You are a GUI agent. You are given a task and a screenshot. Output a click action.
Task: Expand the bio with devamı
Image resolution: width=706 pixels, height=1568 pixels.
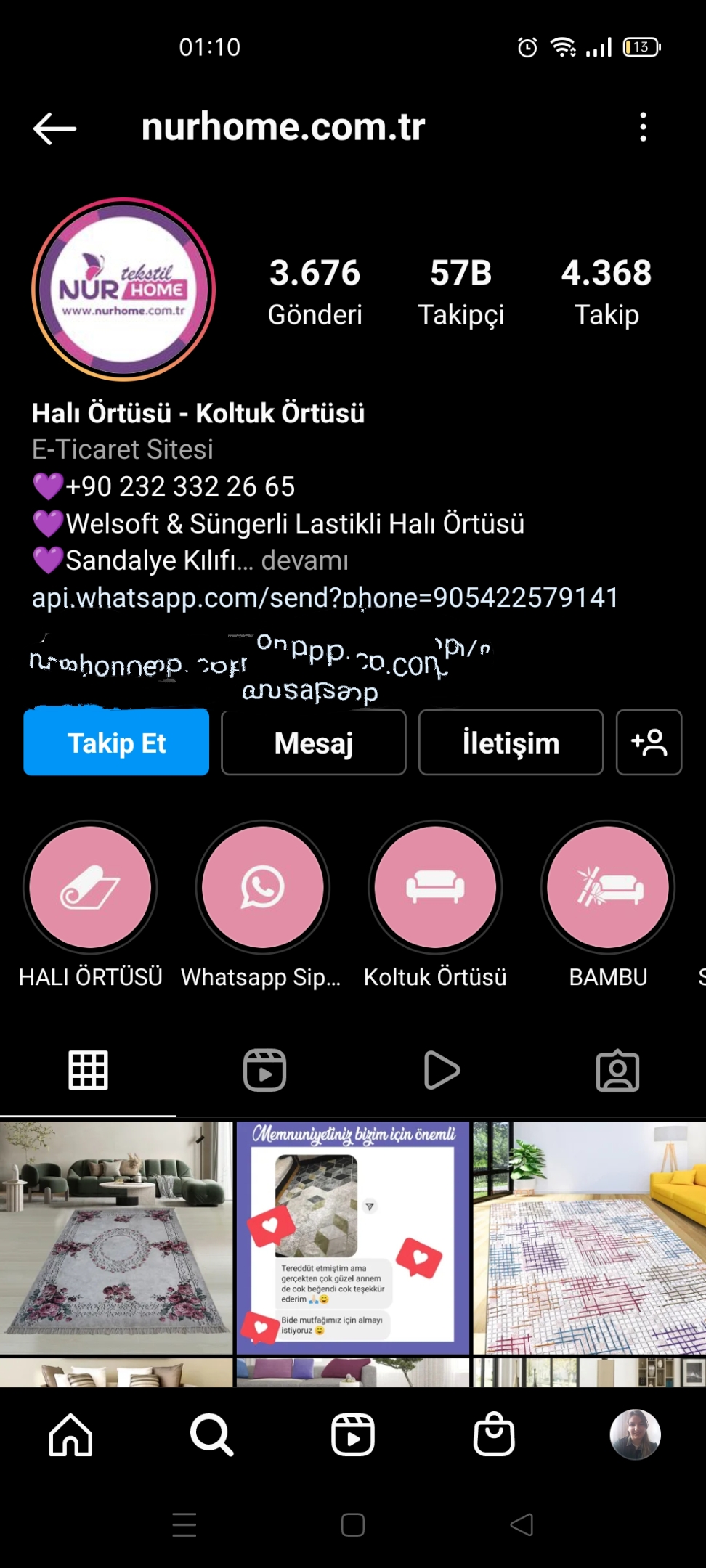tap(304, 560)
